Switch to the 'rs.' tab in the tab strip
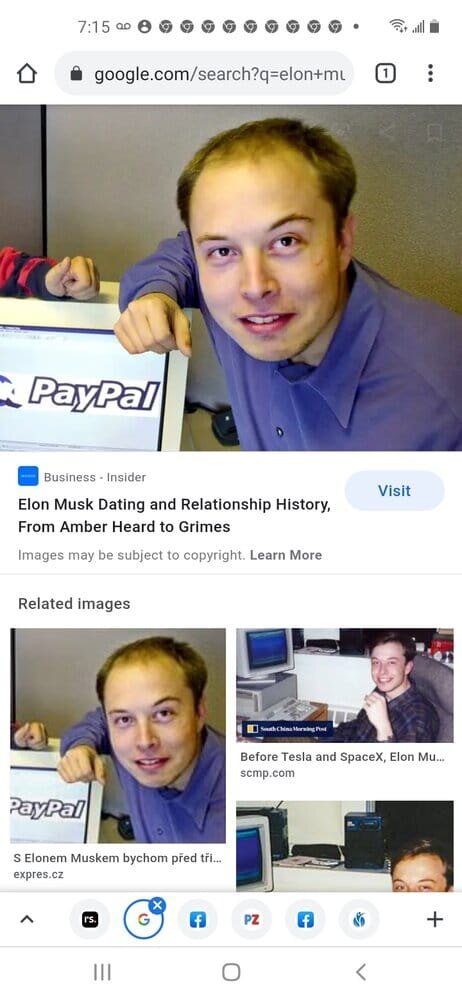 coord(89,920)
